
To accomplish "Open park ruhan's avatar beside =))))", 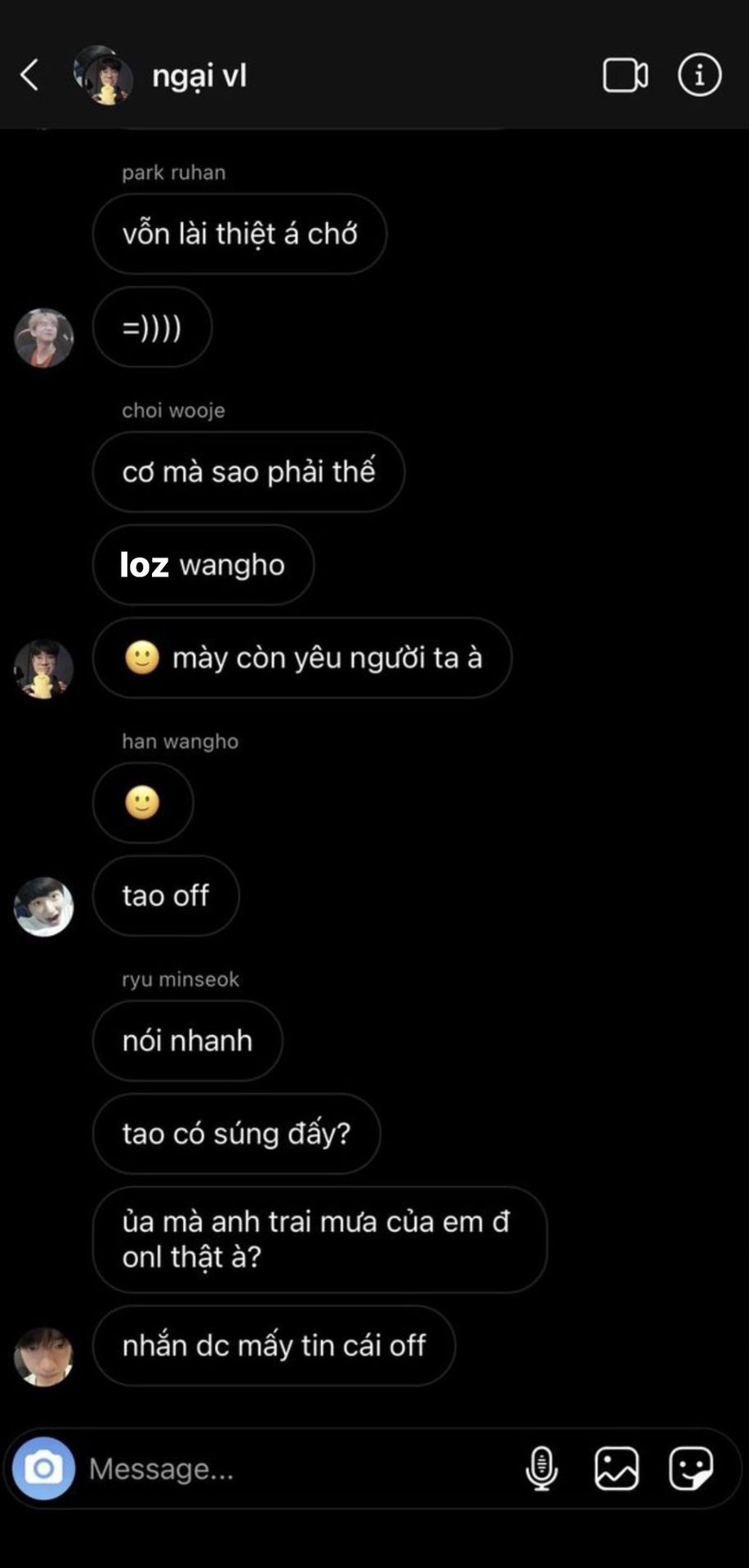I will click(44, 337).
